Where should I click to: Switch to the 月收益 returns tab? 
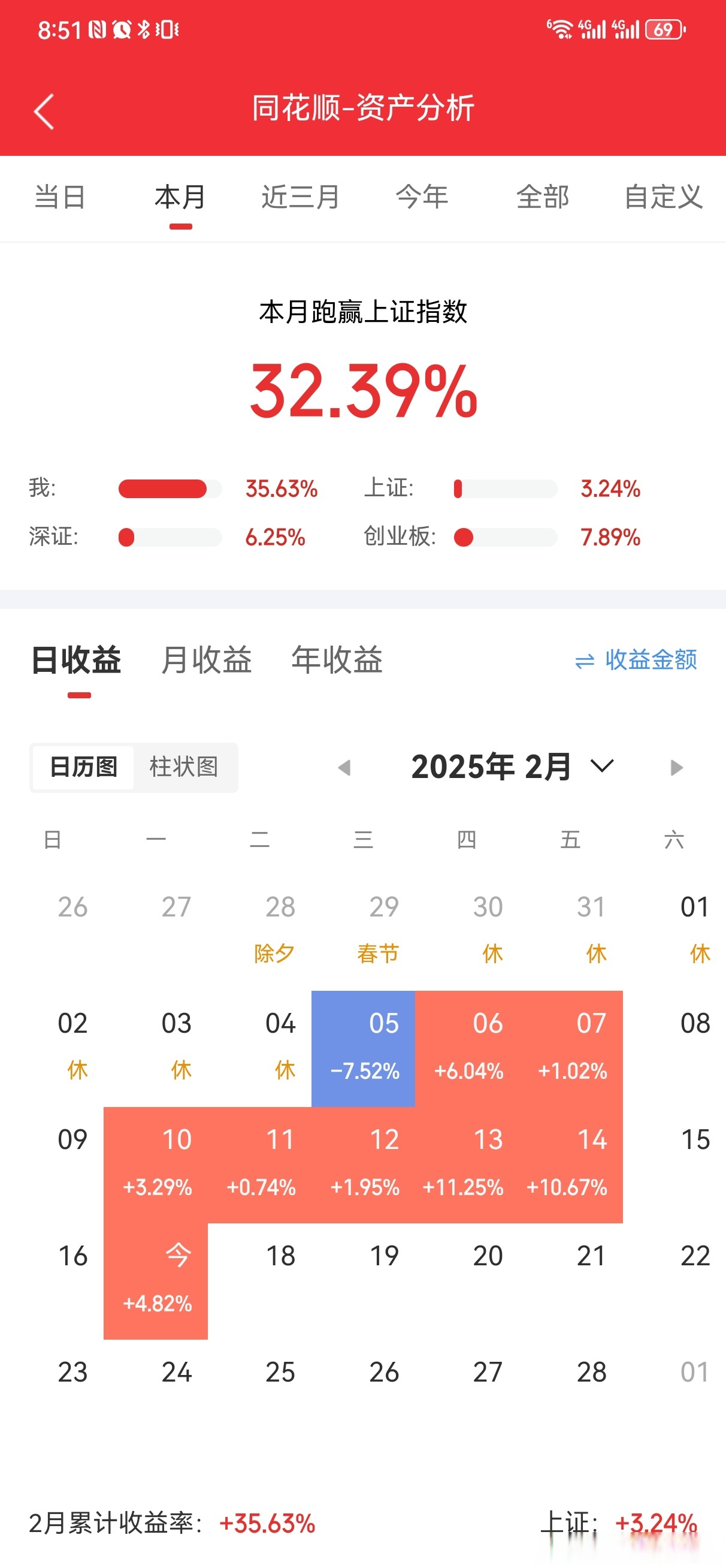[x=207, y=661]
